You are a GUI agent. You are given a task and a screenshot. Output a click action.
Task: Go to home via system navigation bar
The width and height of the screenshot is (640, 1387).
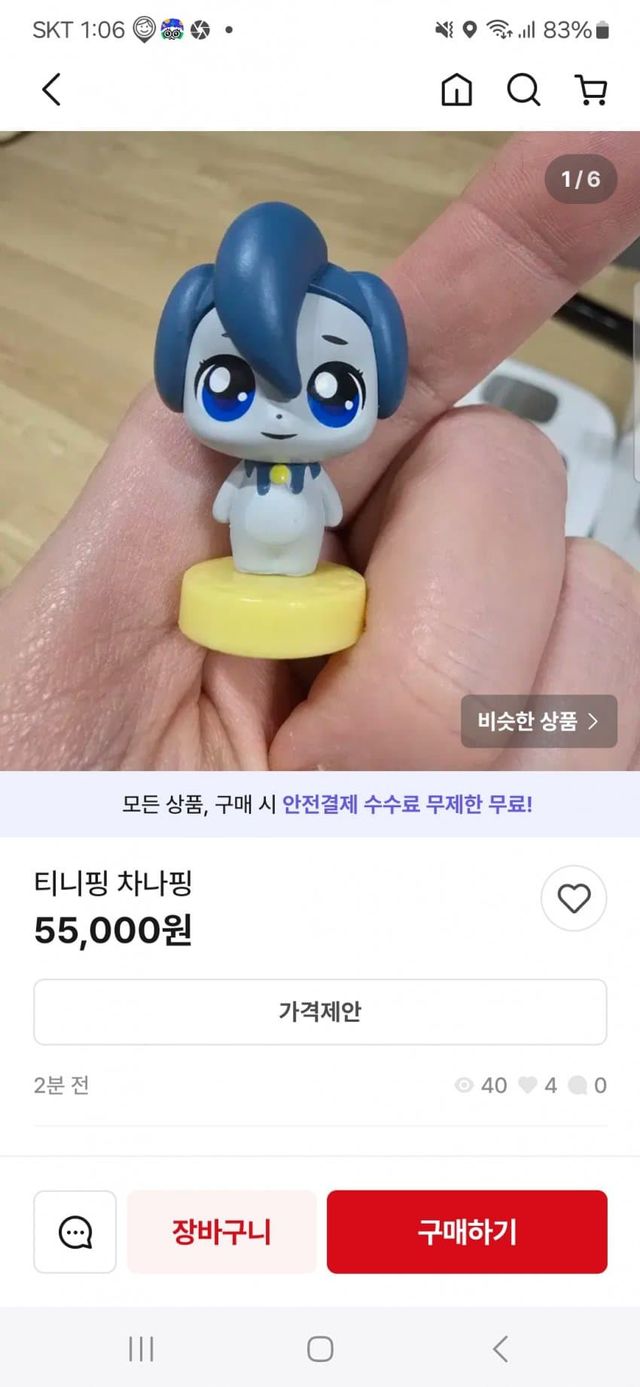(320, 1349)
